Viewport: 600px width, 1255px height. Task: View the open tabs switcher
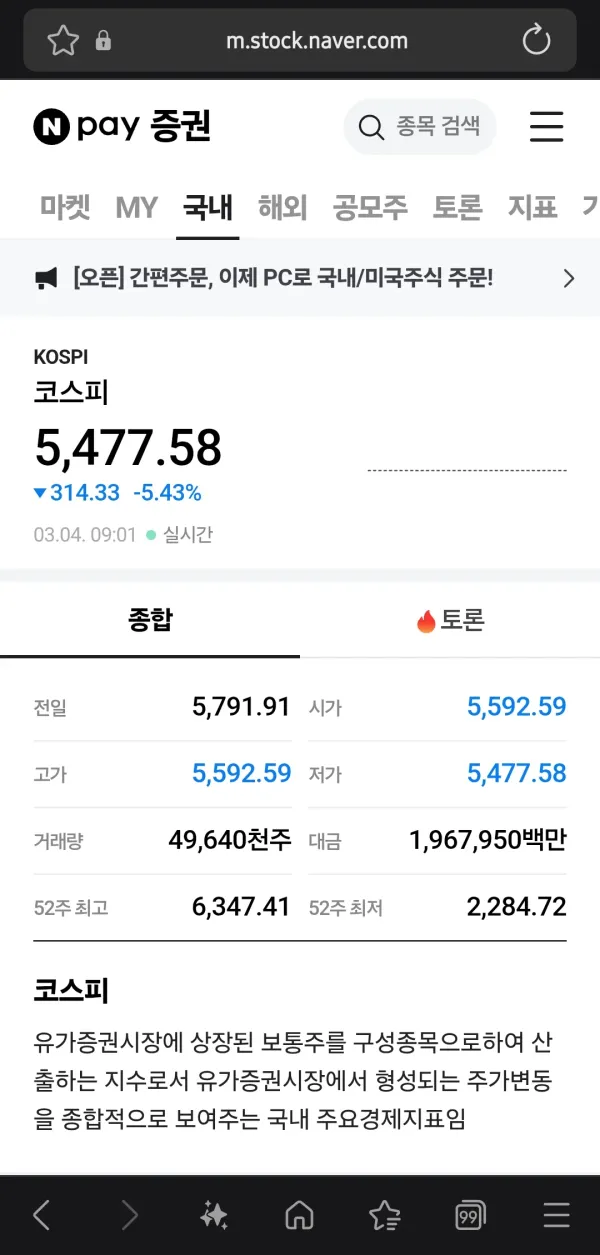point(470,1215)
